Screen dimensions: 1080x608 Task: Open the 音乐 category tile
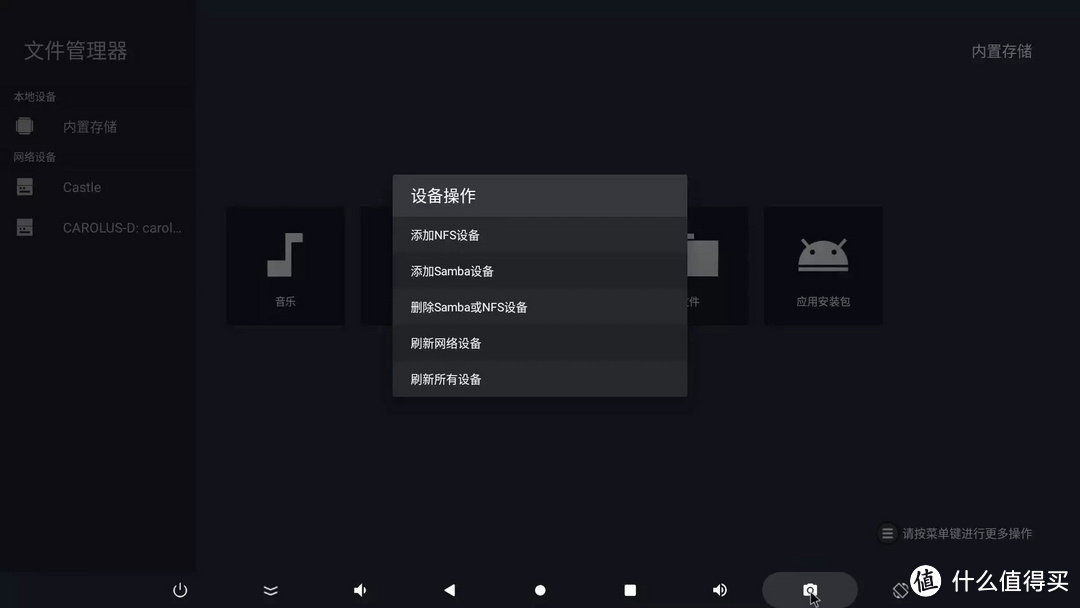(x=285, y=266)
